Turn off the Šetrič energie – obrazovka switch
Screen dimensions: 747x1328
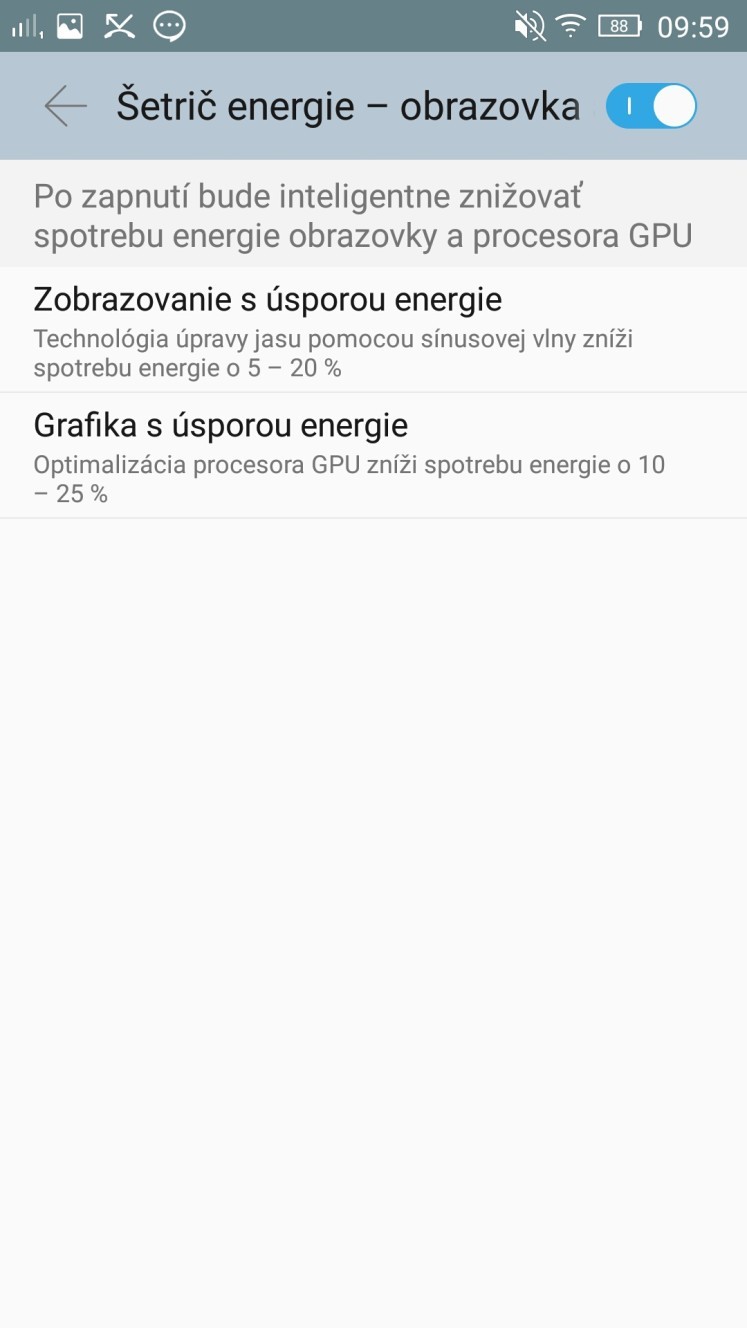tap(651, 106)
